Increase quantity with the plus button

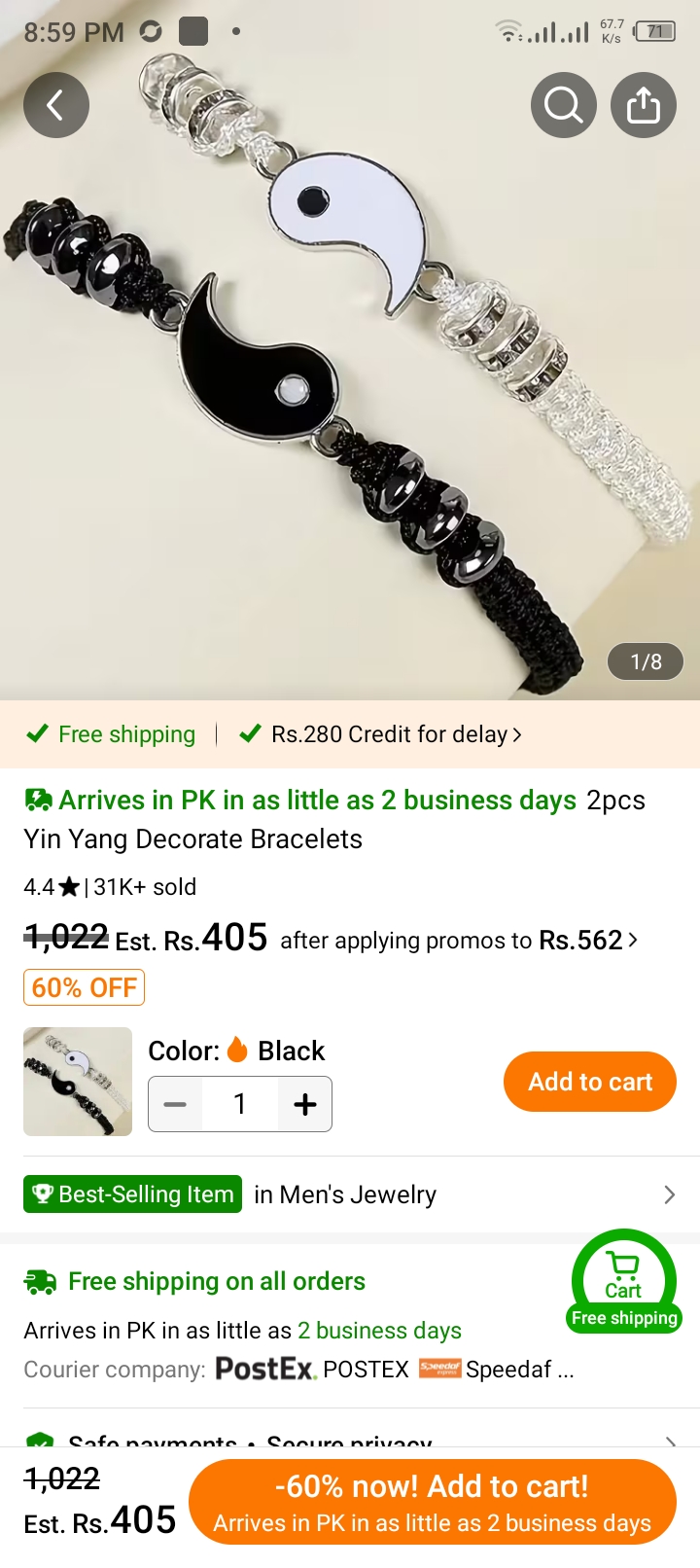coord(305,1104)
